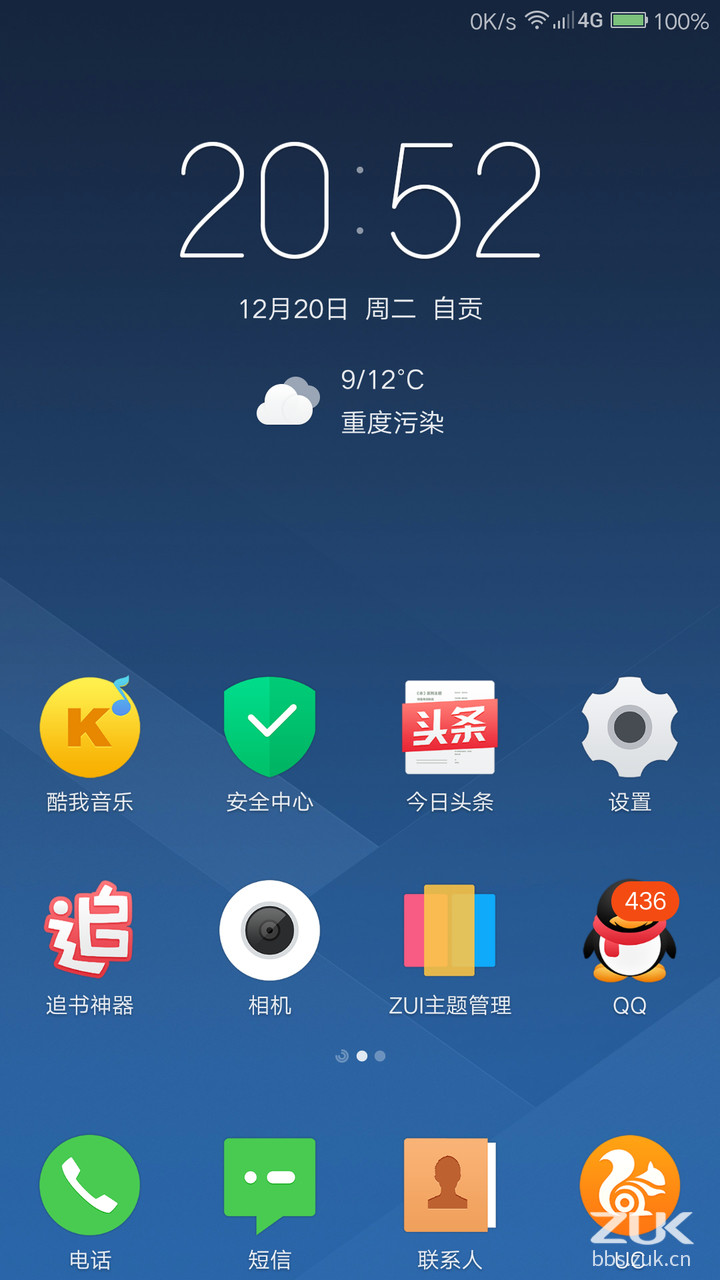Open the weather widget showing 9/12°C
The height and width of the screenshot is (1280, 720).
click(x=352, y=401)
